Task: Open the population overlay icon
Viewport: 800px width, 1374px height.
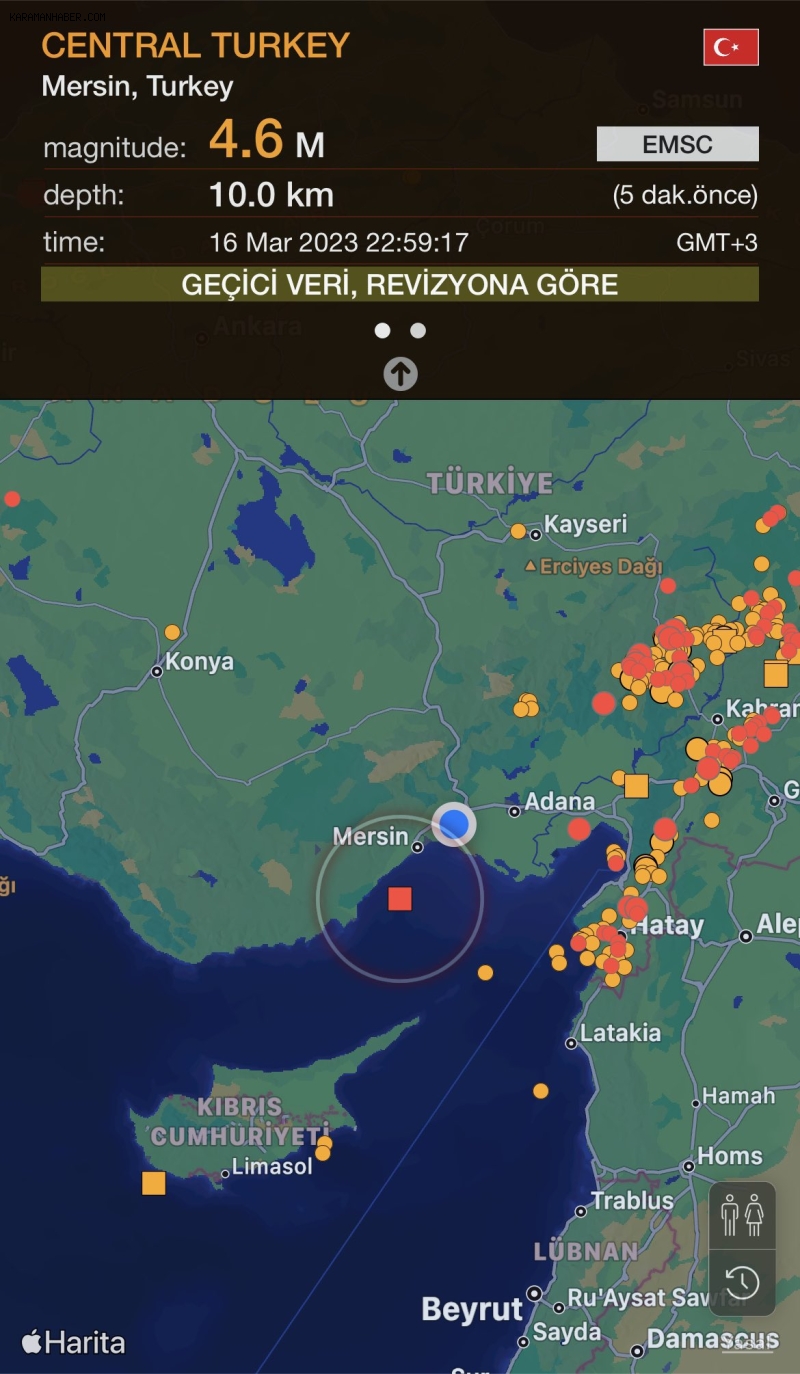Action: [742, 1215]
